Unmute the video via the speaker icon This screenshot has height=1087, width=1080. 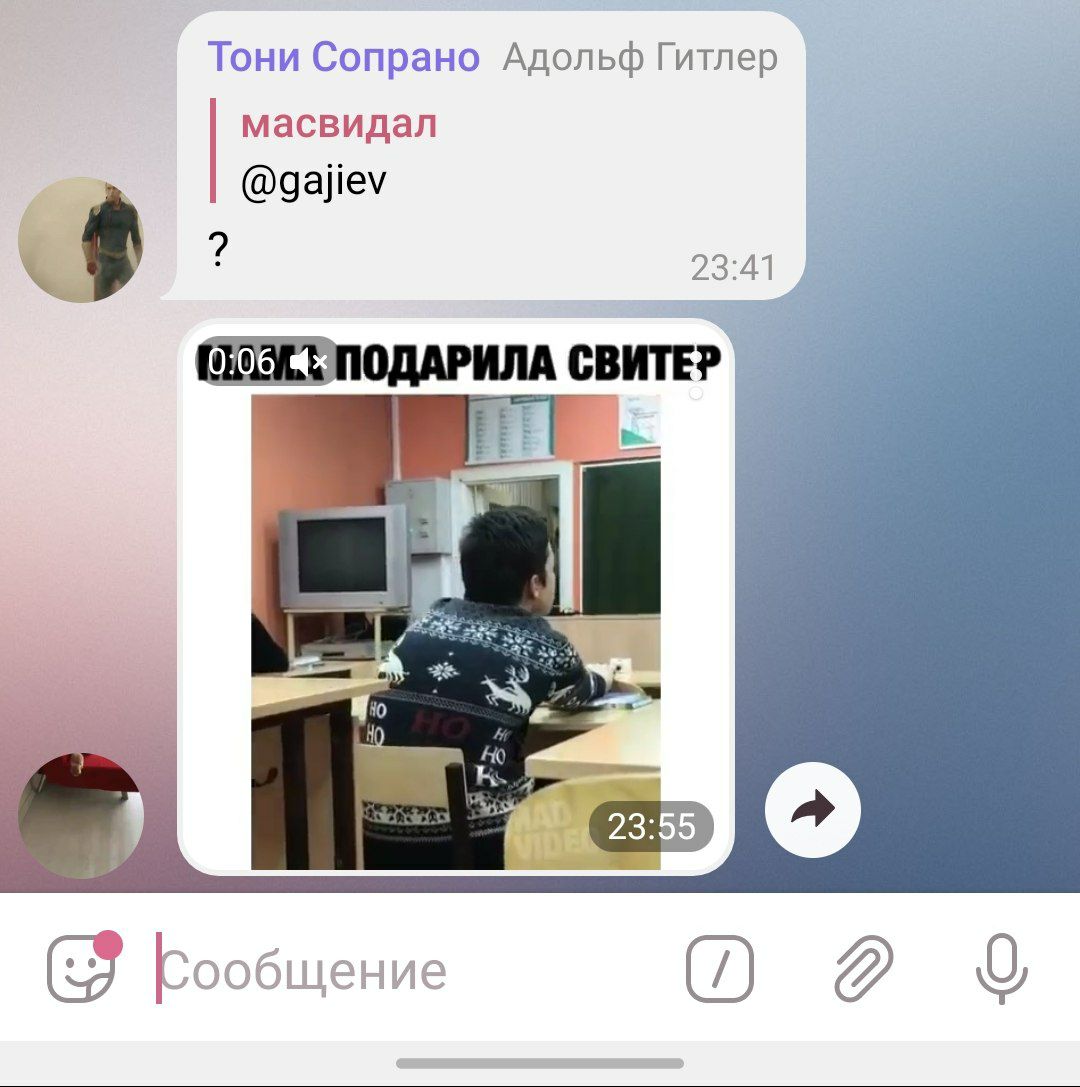(x=309, y=362)
